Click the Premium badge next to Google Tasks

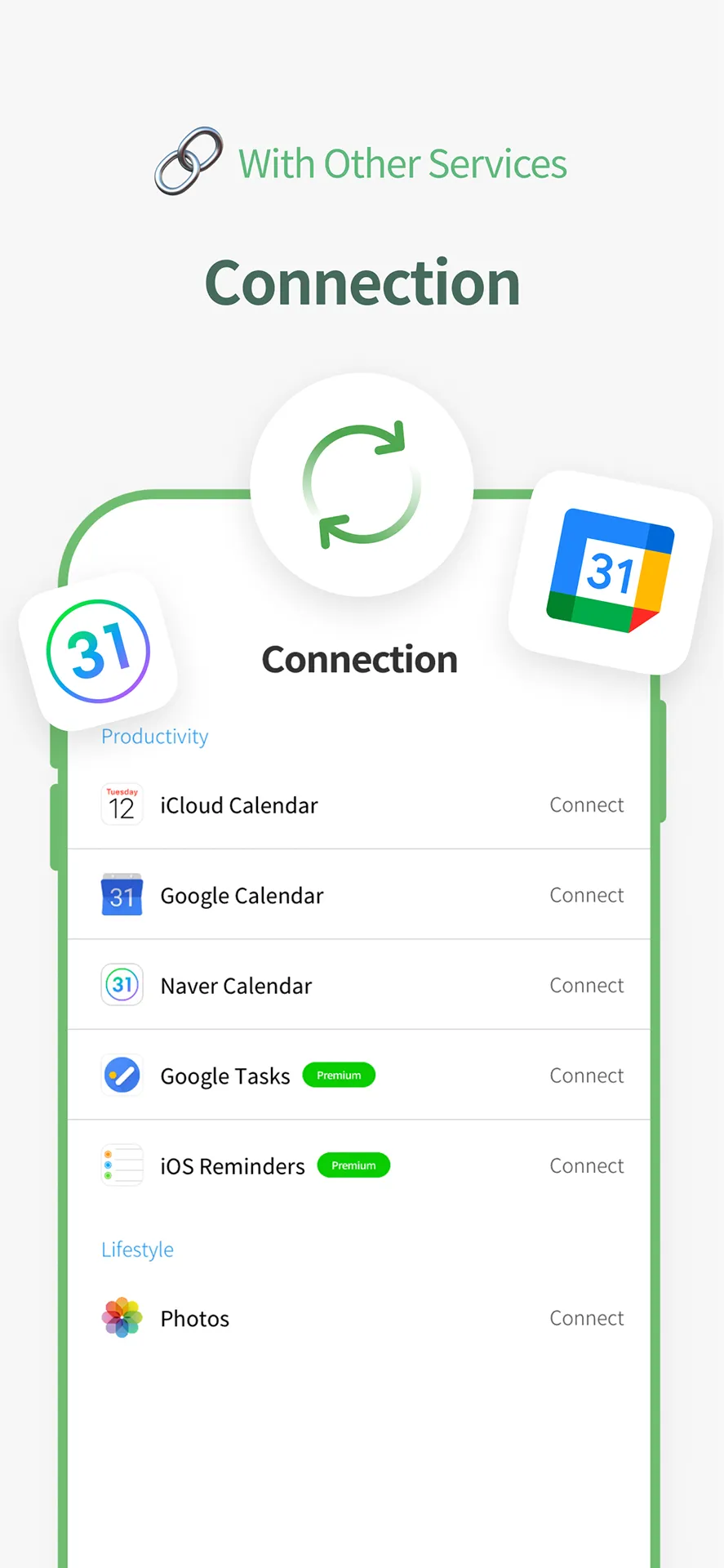click(x=339, y=1076)
